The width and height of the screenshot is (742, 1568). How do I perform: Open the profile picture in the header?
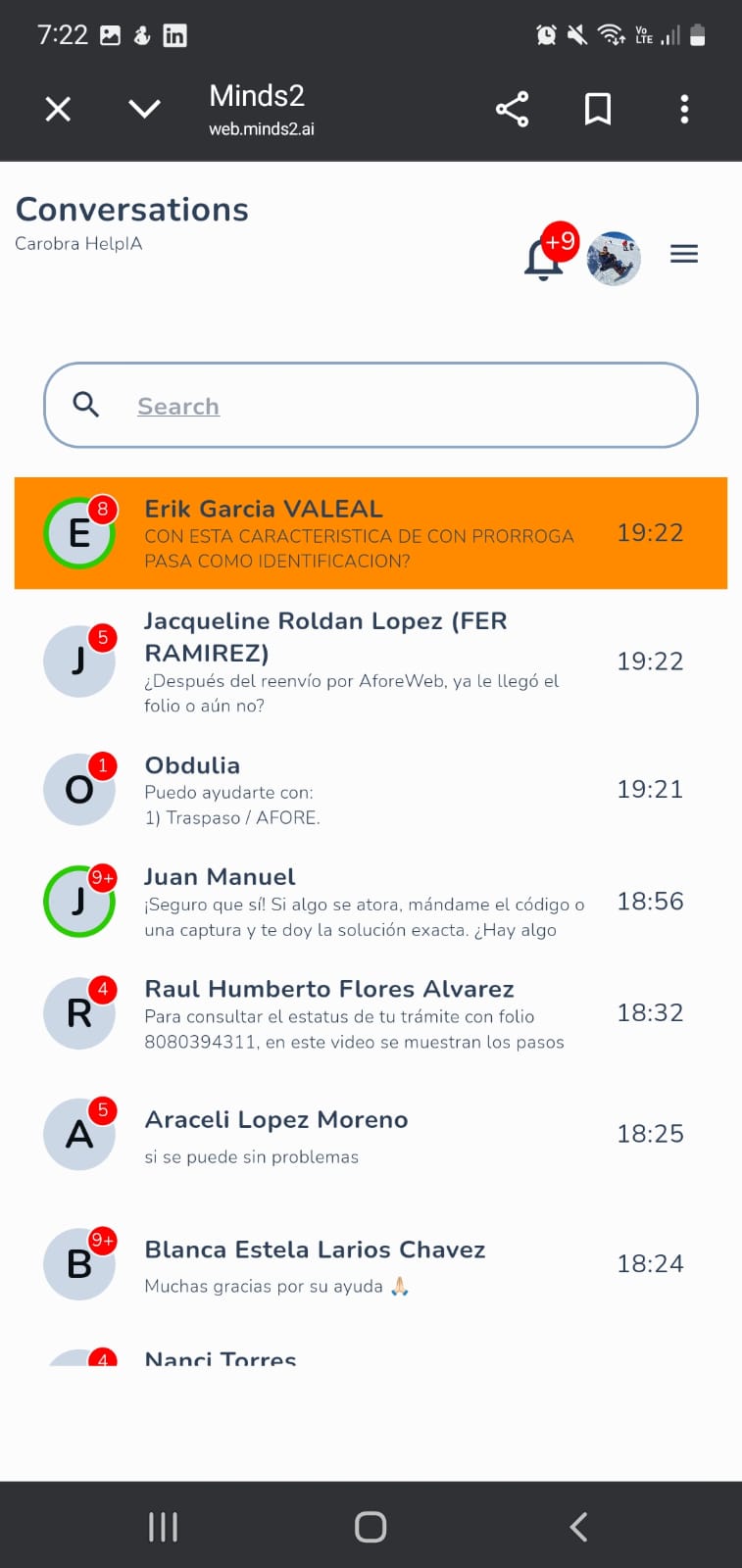click(614, 258)
